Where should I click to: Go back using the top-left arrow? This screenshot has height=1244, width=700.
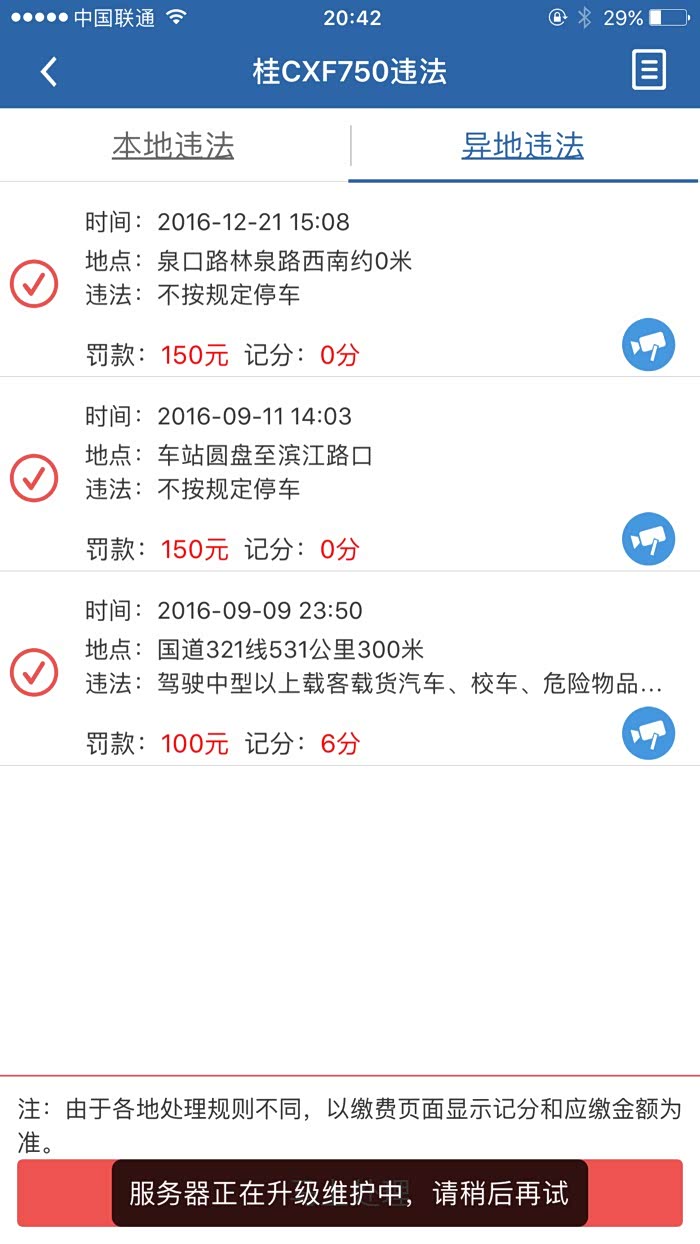pyautogui.click(x=49, y=71)
